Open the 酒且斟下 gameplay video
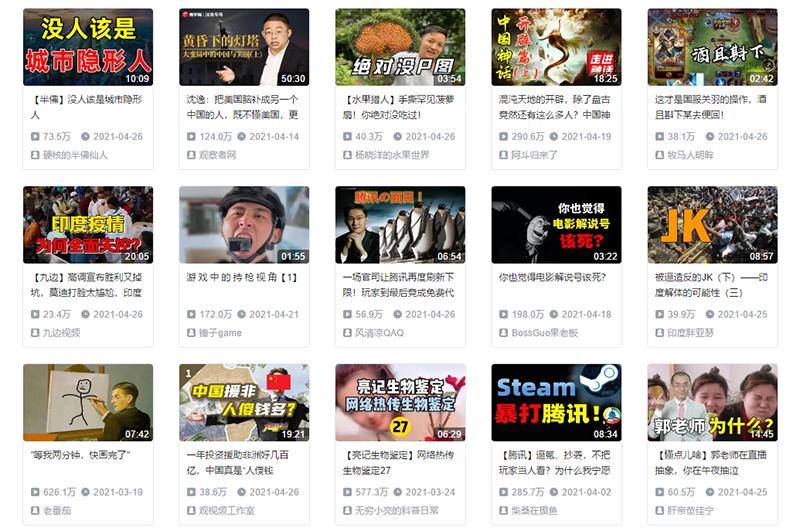 coord(712,47)
